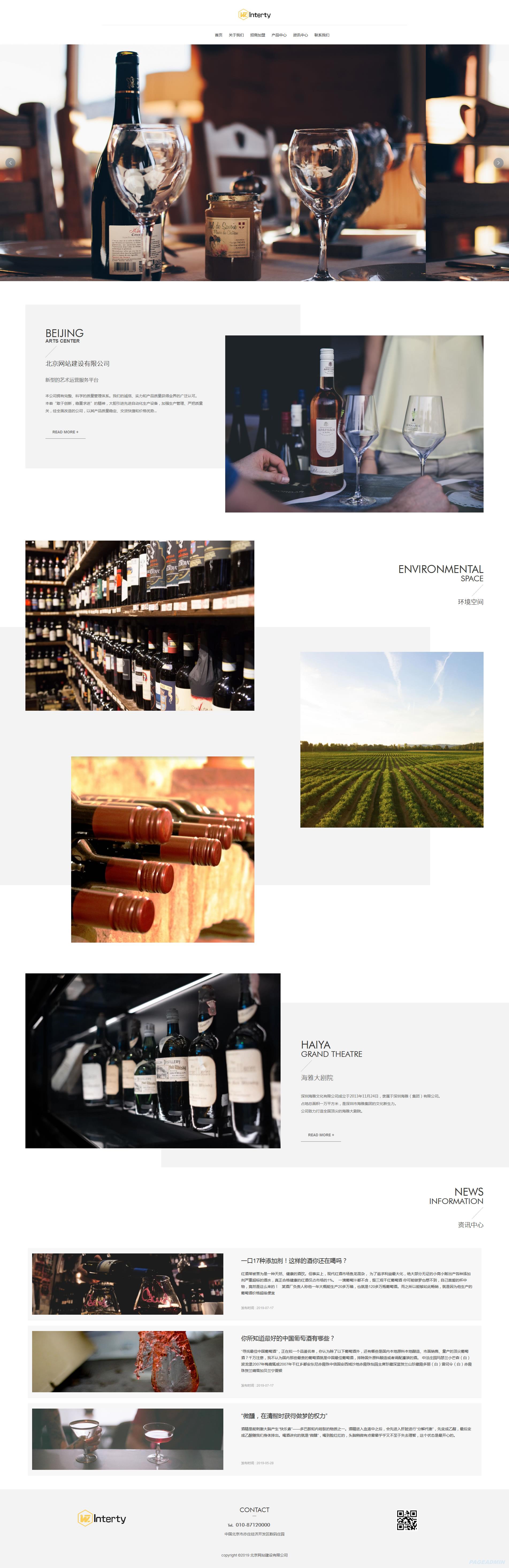
Task: Read article 一口17种添加剂！这样的酒你还在喝吗？
Action: [x=293, y=1261]
